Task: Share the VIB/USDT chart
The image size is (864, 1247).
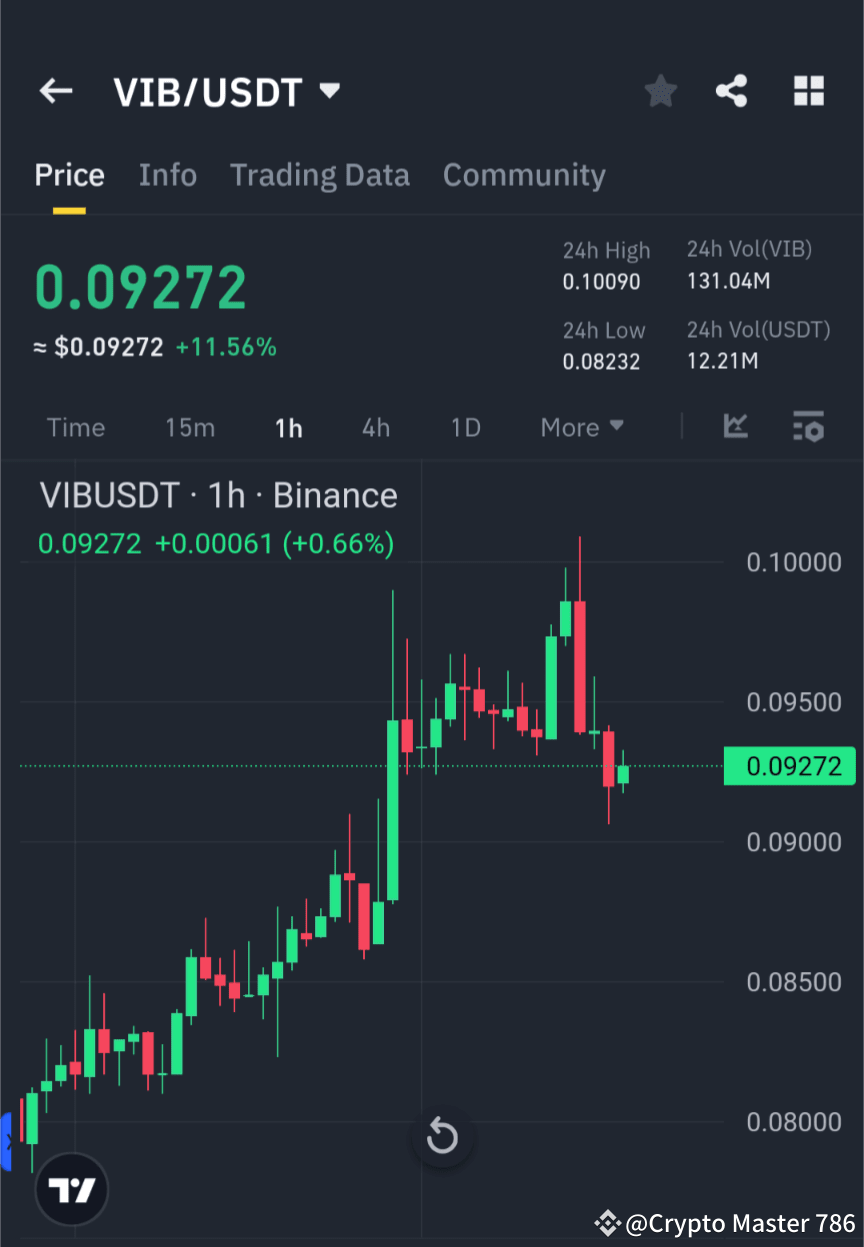Action: pyautogui.click(x=732, y=90)
